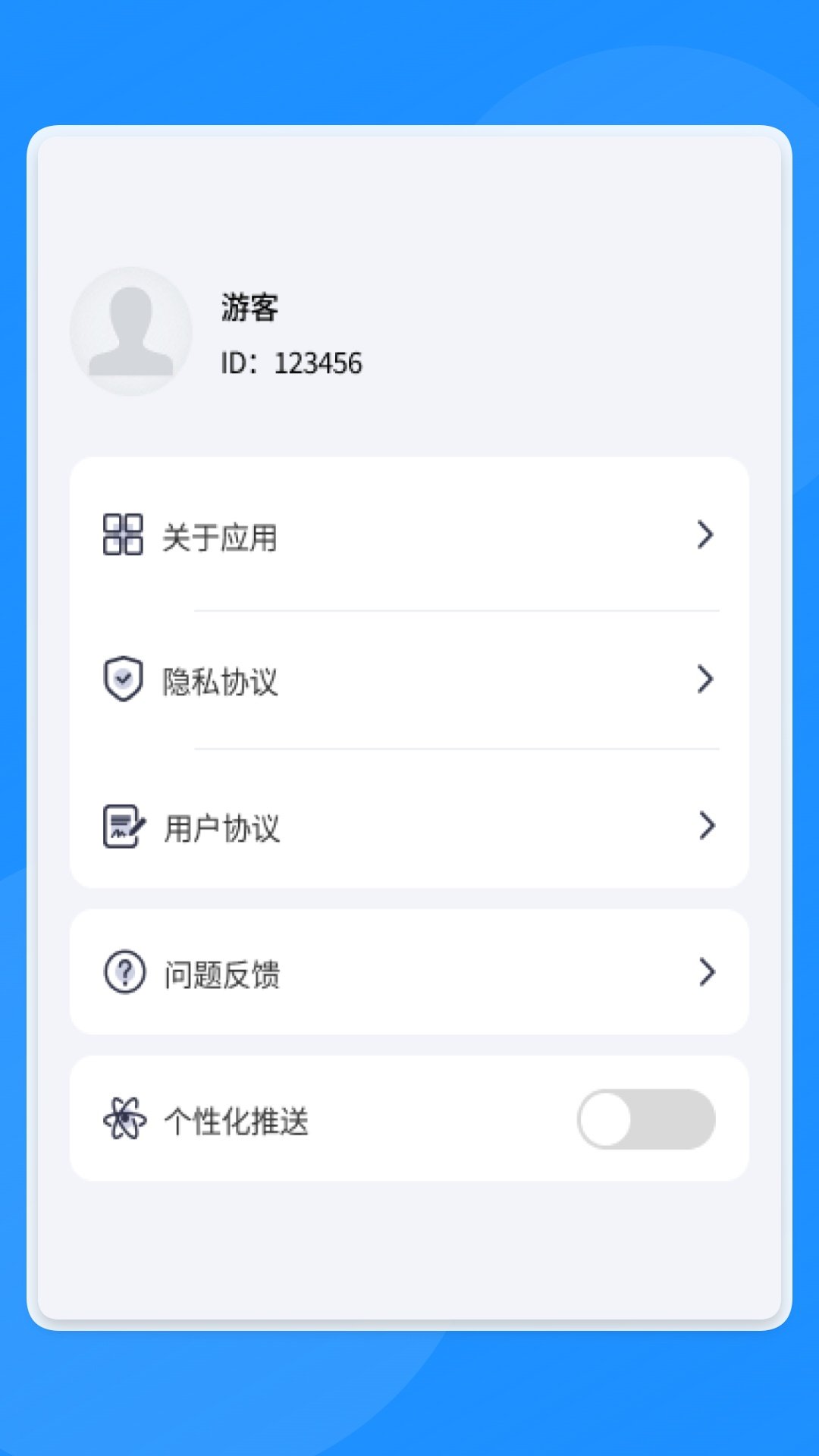Click the checkmark inside the privacy shield icon
This screenshot has height=1456, width=819.
coord(124,677)
